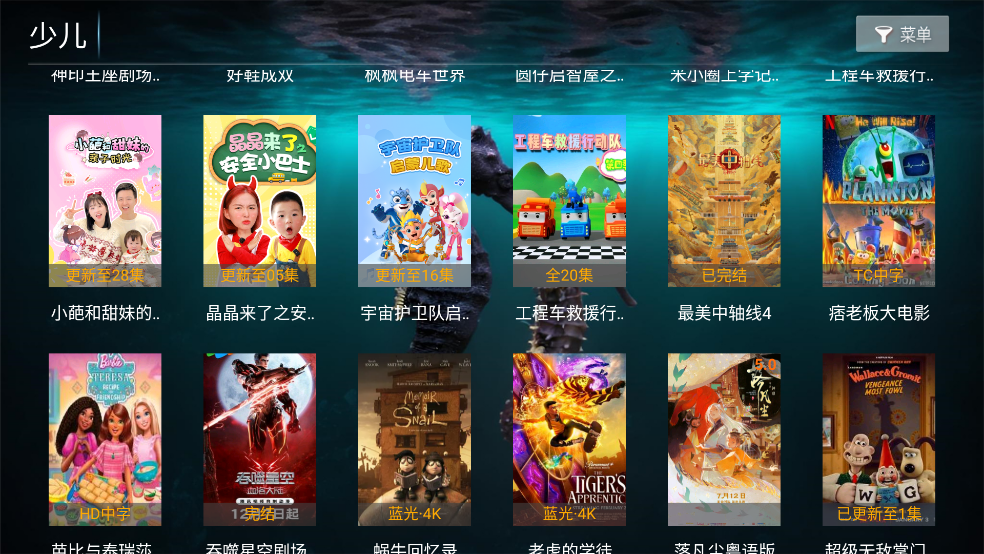Image resolution: width=984 pixels, height=554 pixels.
Task: Select 宇宙护卫队启蒙儿歌 poster
Action: tap(414, 201)
